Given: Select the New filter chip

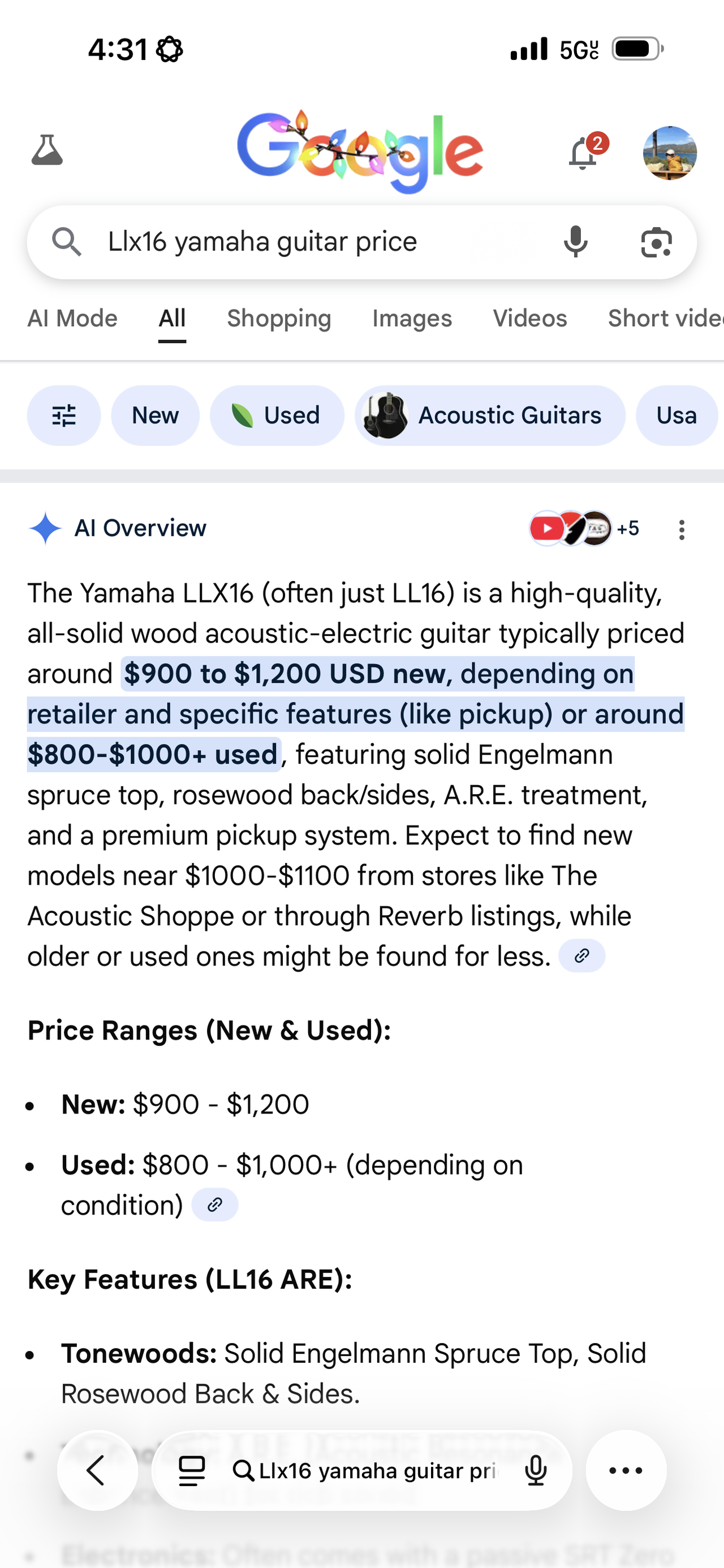Looking at the screenshot, I should [156, 415].
